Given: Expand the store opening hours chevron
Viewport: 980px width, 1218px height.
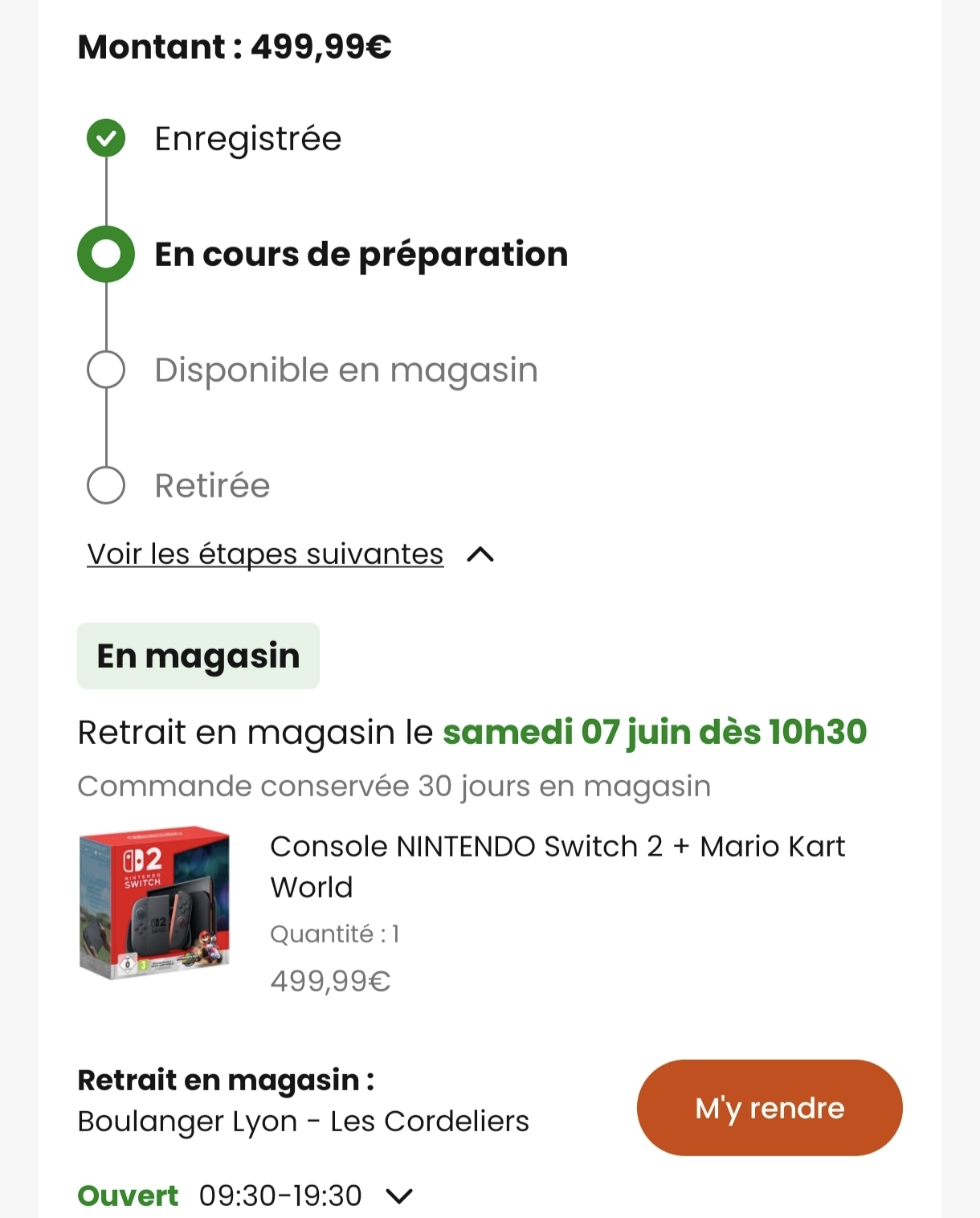Looking at the screenshot, I should tap(399, 1196).
